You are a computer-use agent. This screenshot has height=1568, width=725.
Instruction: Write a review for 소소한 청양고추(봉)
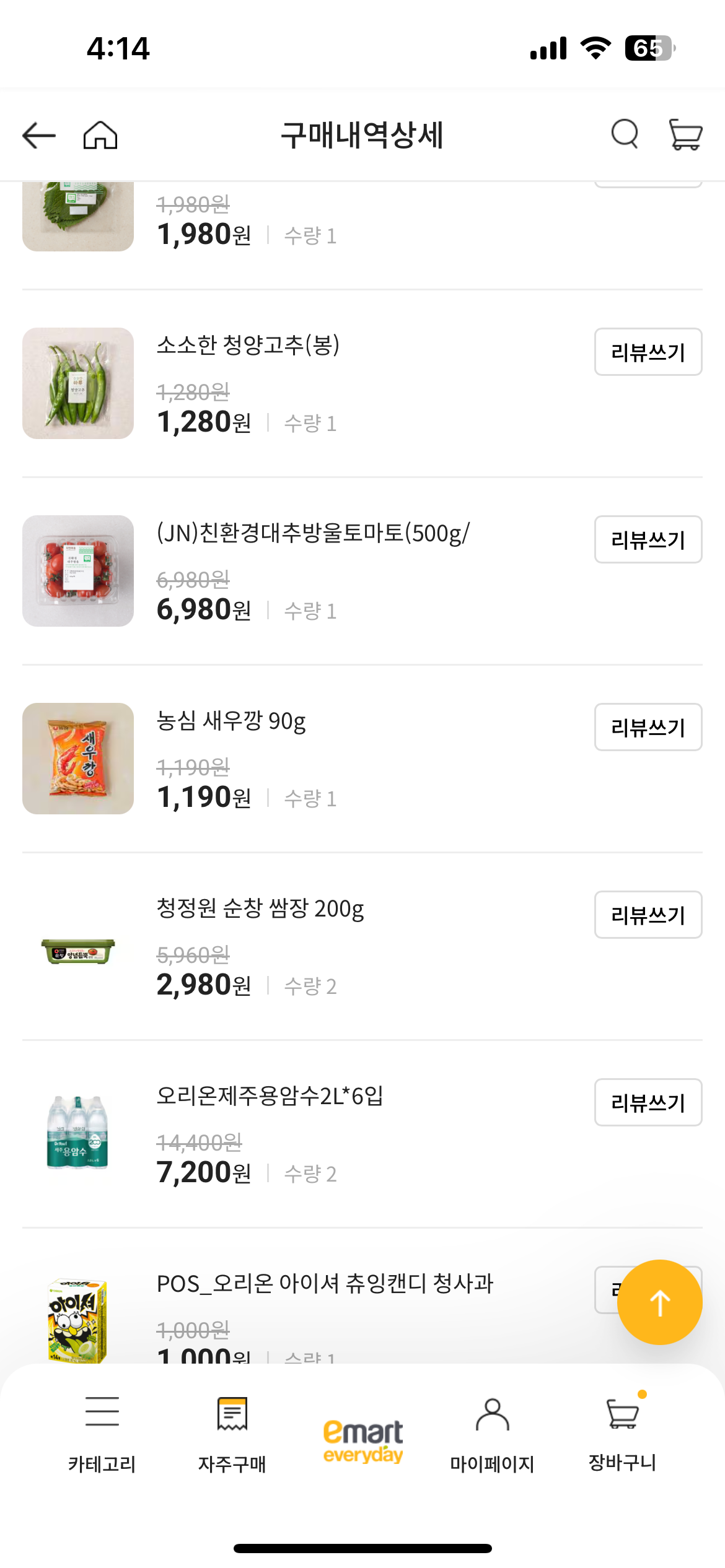(648, 352)
